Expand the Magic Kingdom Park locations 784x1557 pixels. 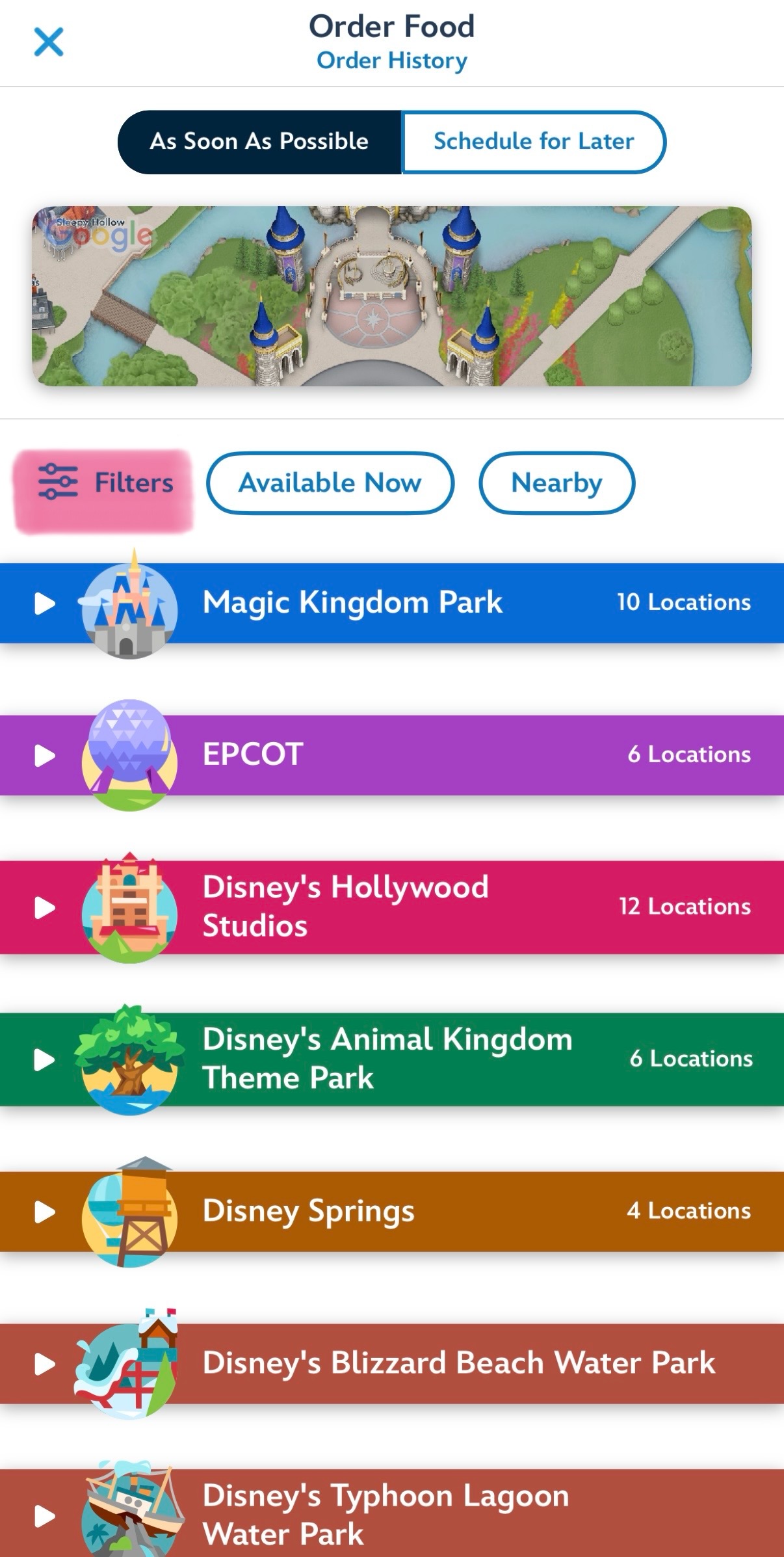(x=391, y=603)
